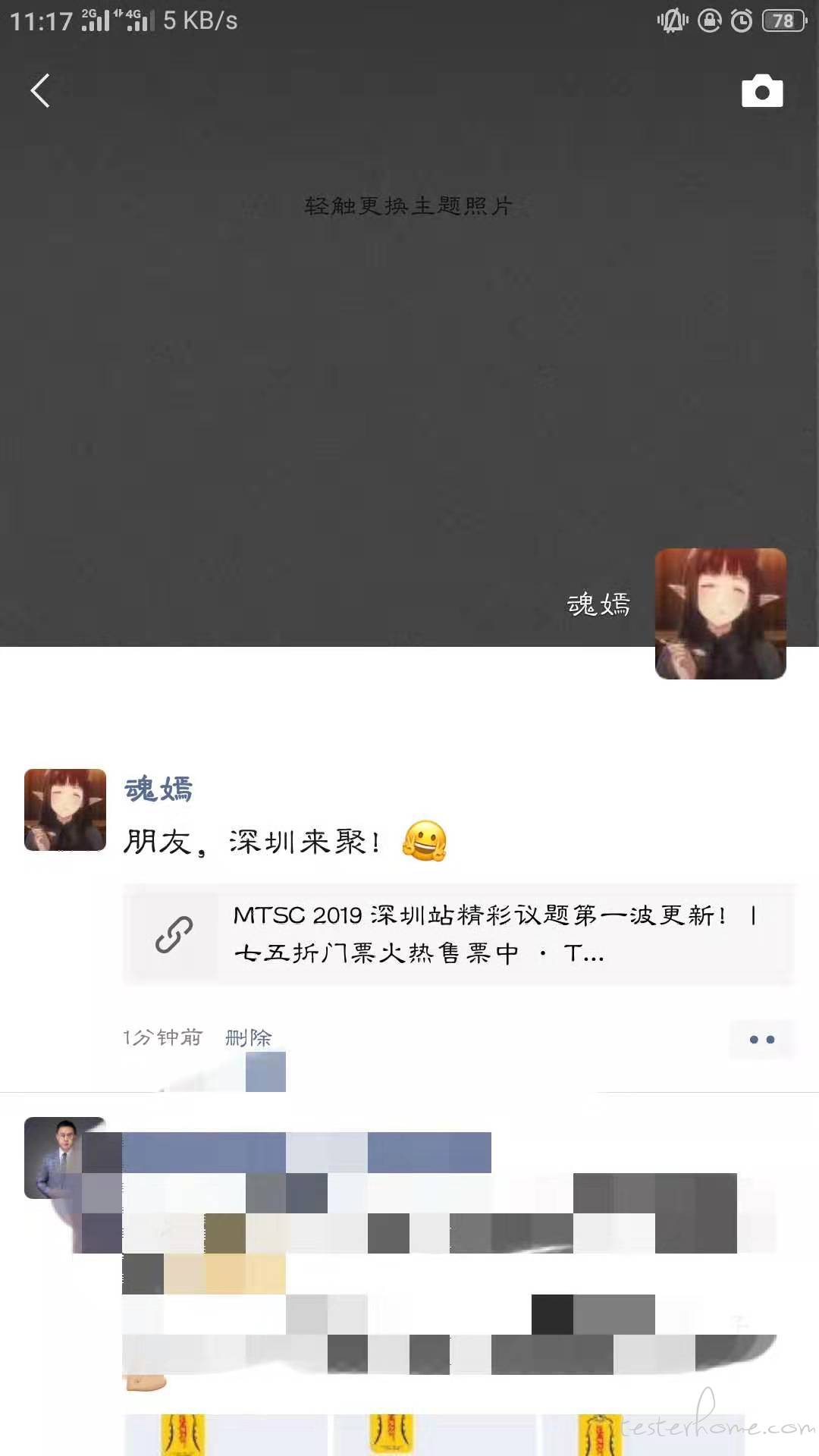
Task: Tap the cover area to change theme photo
Action: 408,206
